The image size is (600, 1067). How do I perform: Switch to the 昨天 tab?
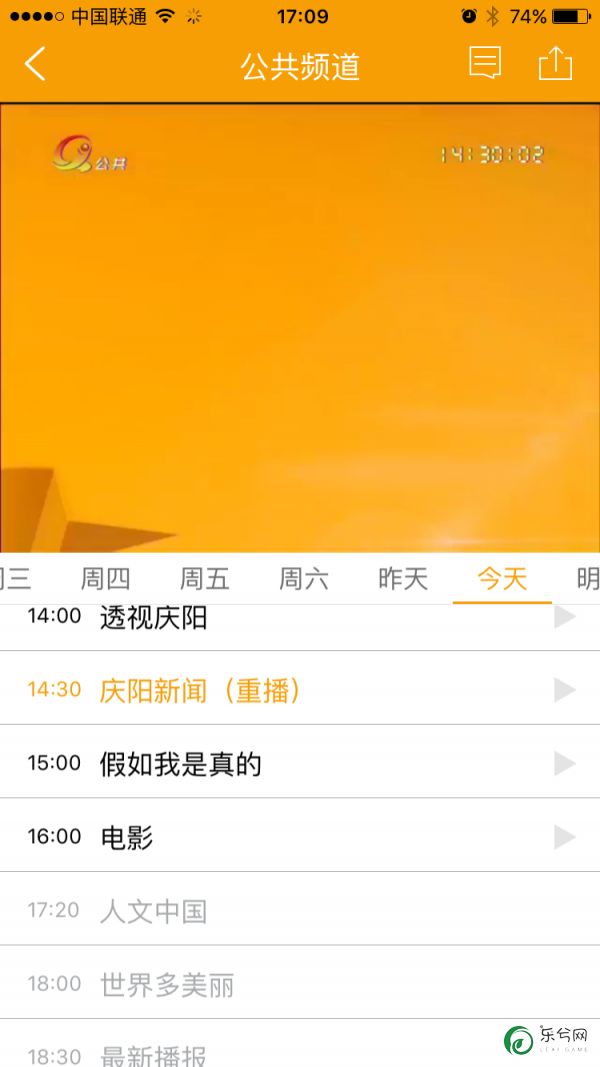click(402, 578)
